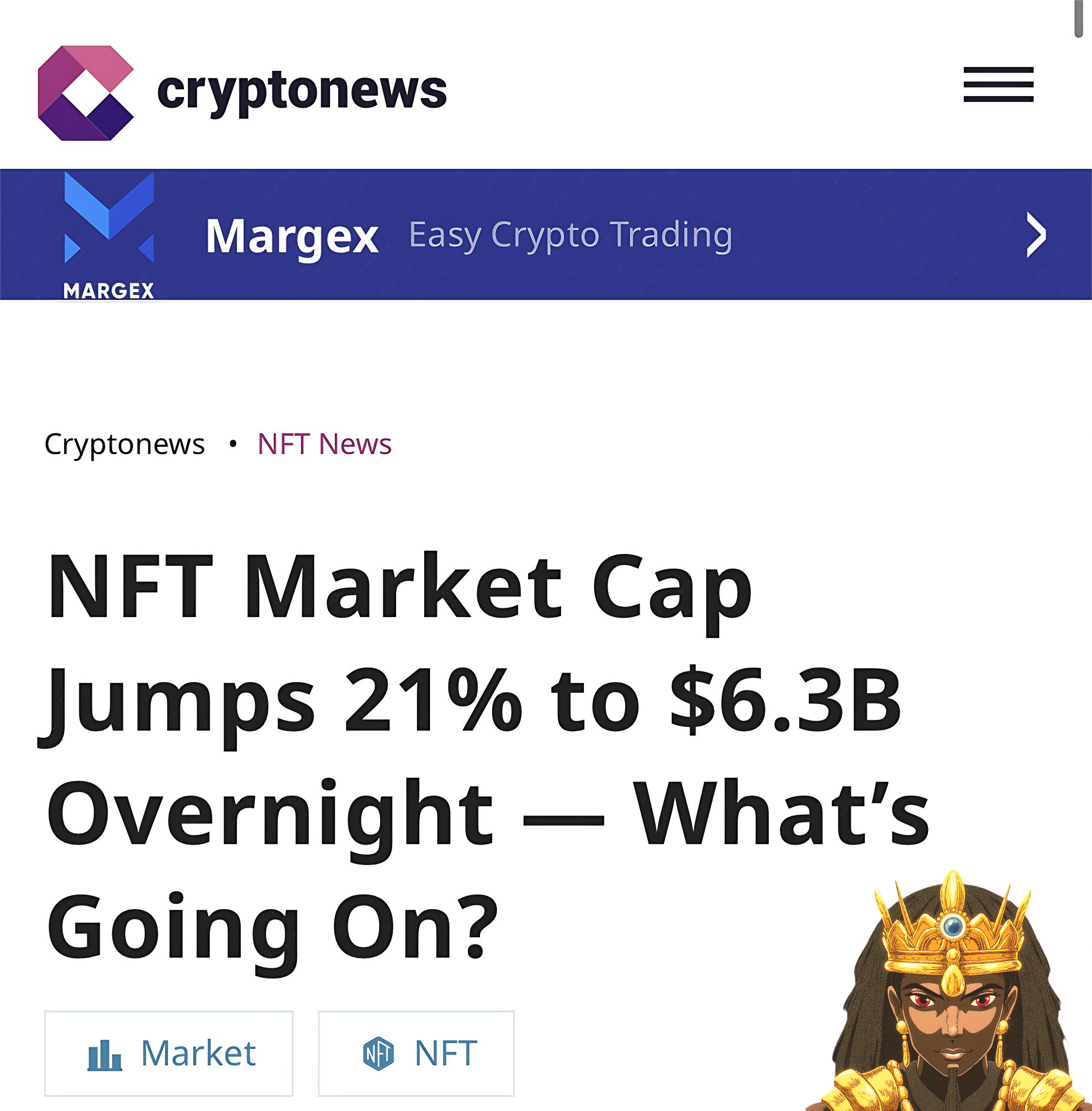Open the NFT News breadcrumb section
The width and height of the screenshot is (1092, 1111).
(324, 444)
